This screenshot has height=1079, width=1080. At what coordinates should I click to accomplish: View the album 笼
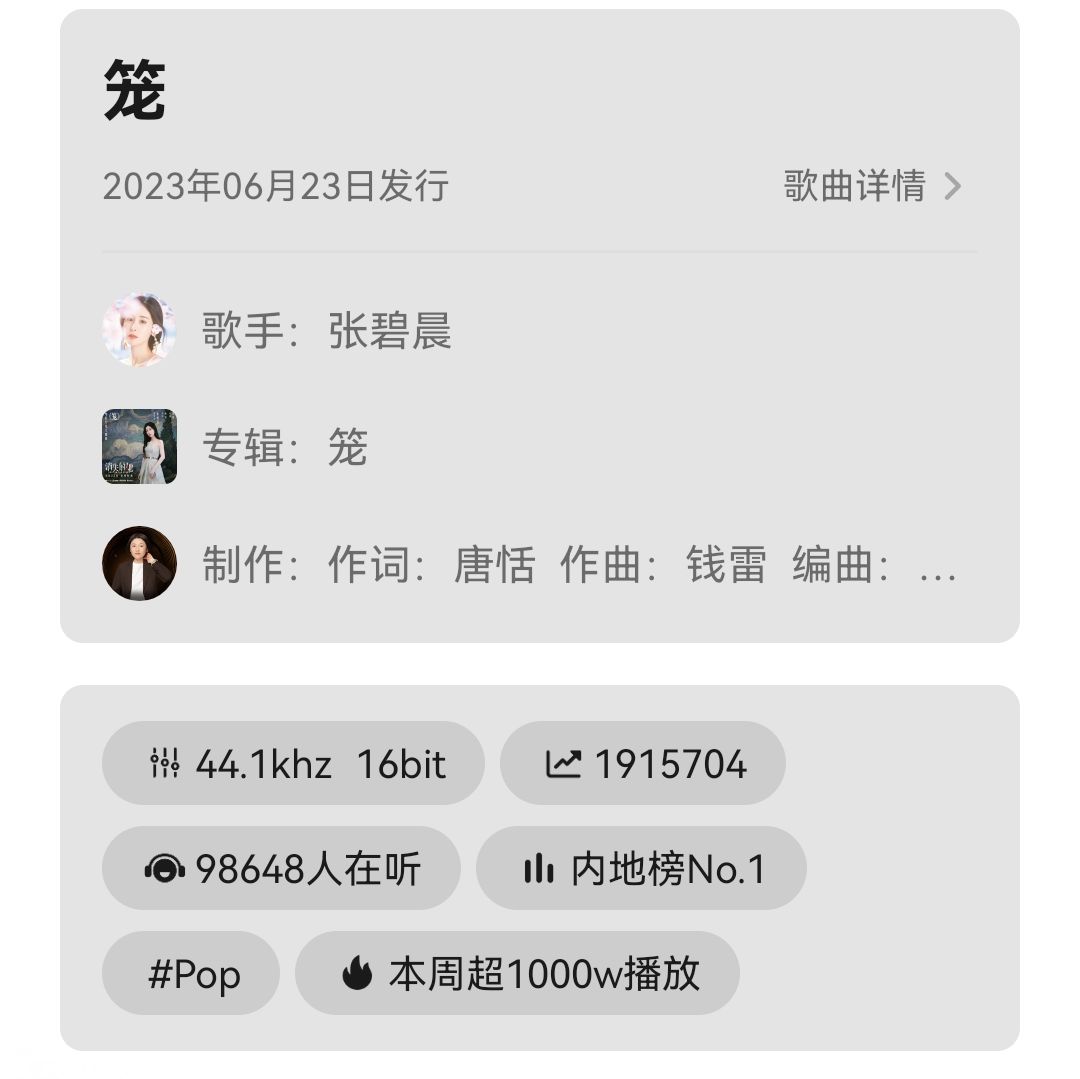[x=347, y=447]
